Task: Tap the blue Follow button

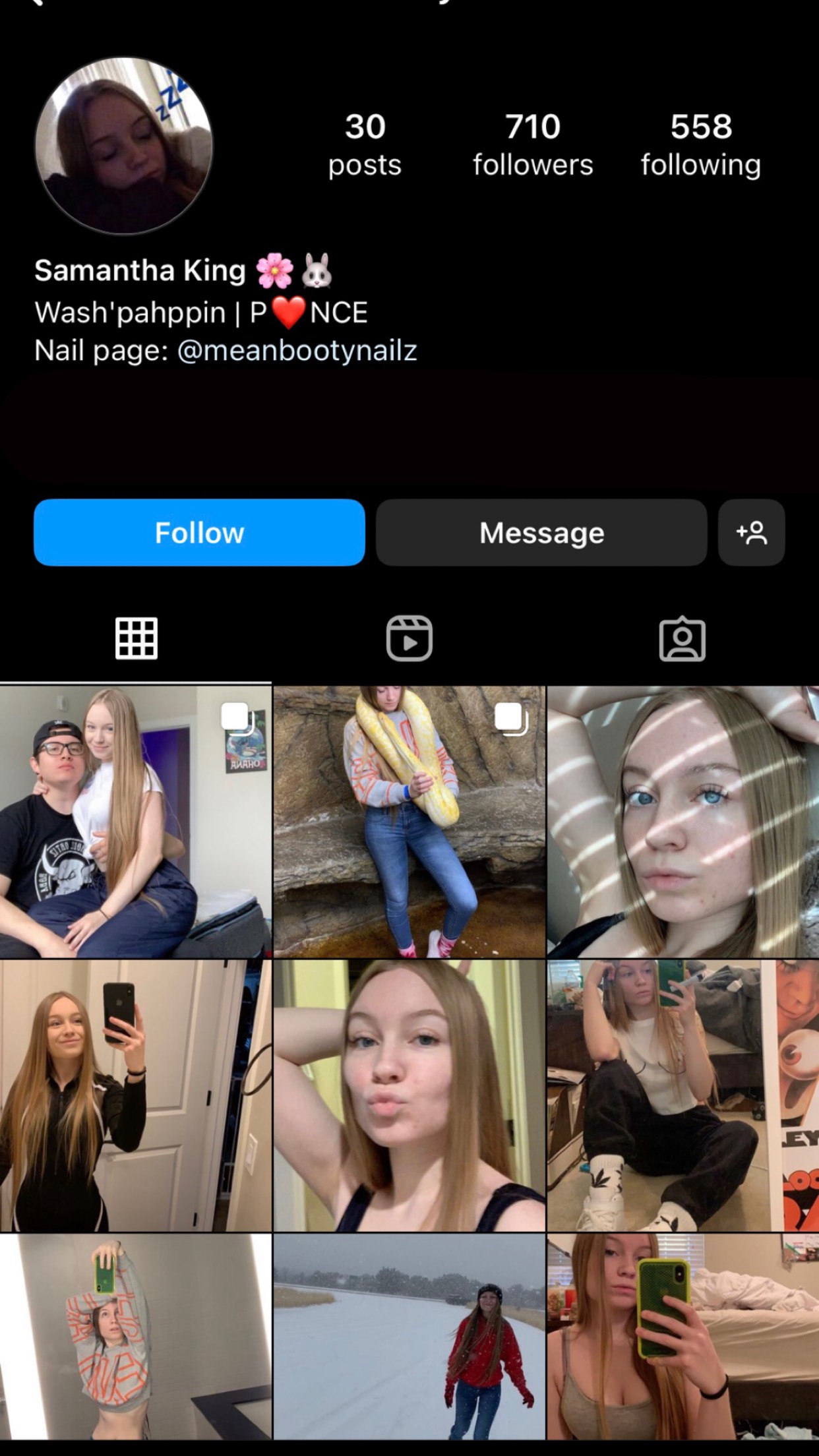Action: click(199, 532)
